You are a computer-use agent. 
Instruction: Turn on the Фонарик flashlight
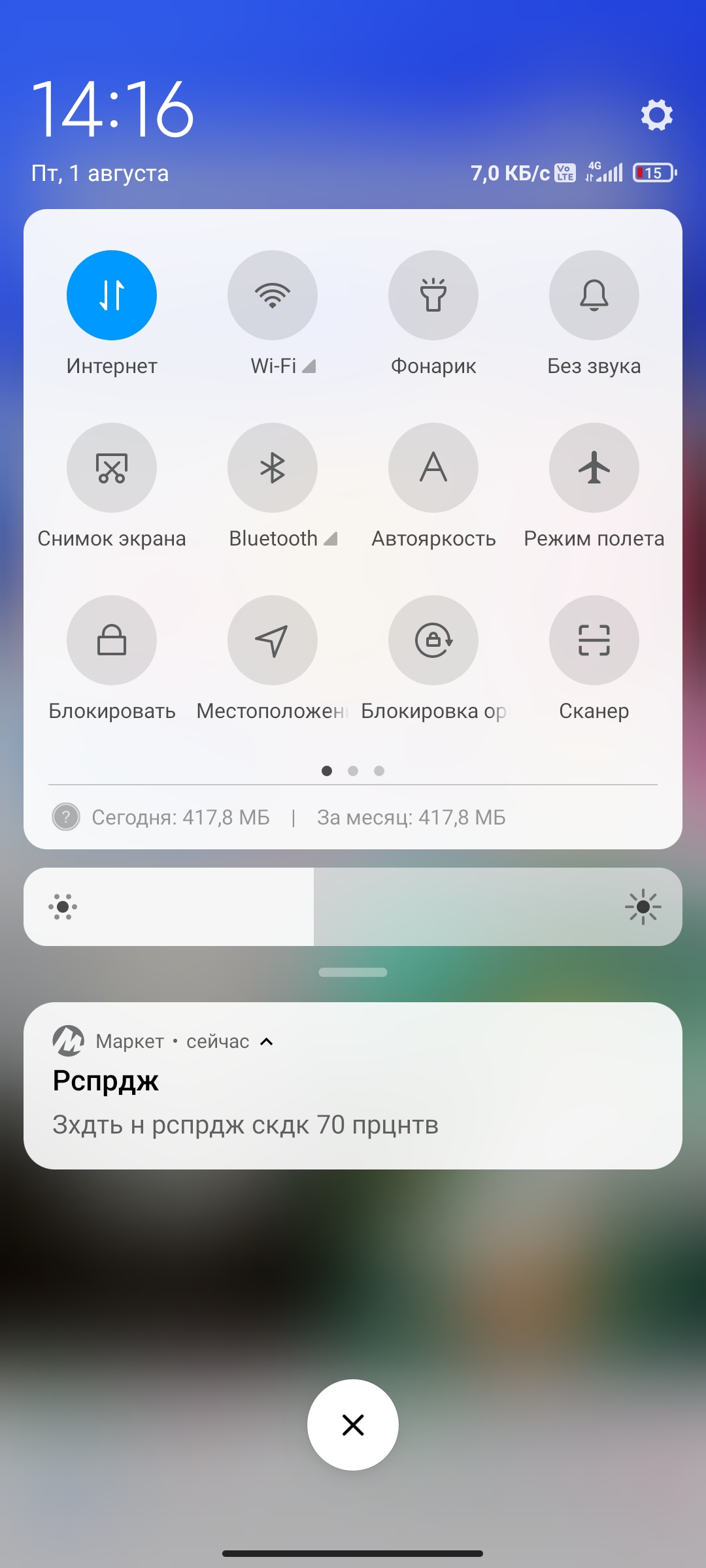(x=433, y=295)
